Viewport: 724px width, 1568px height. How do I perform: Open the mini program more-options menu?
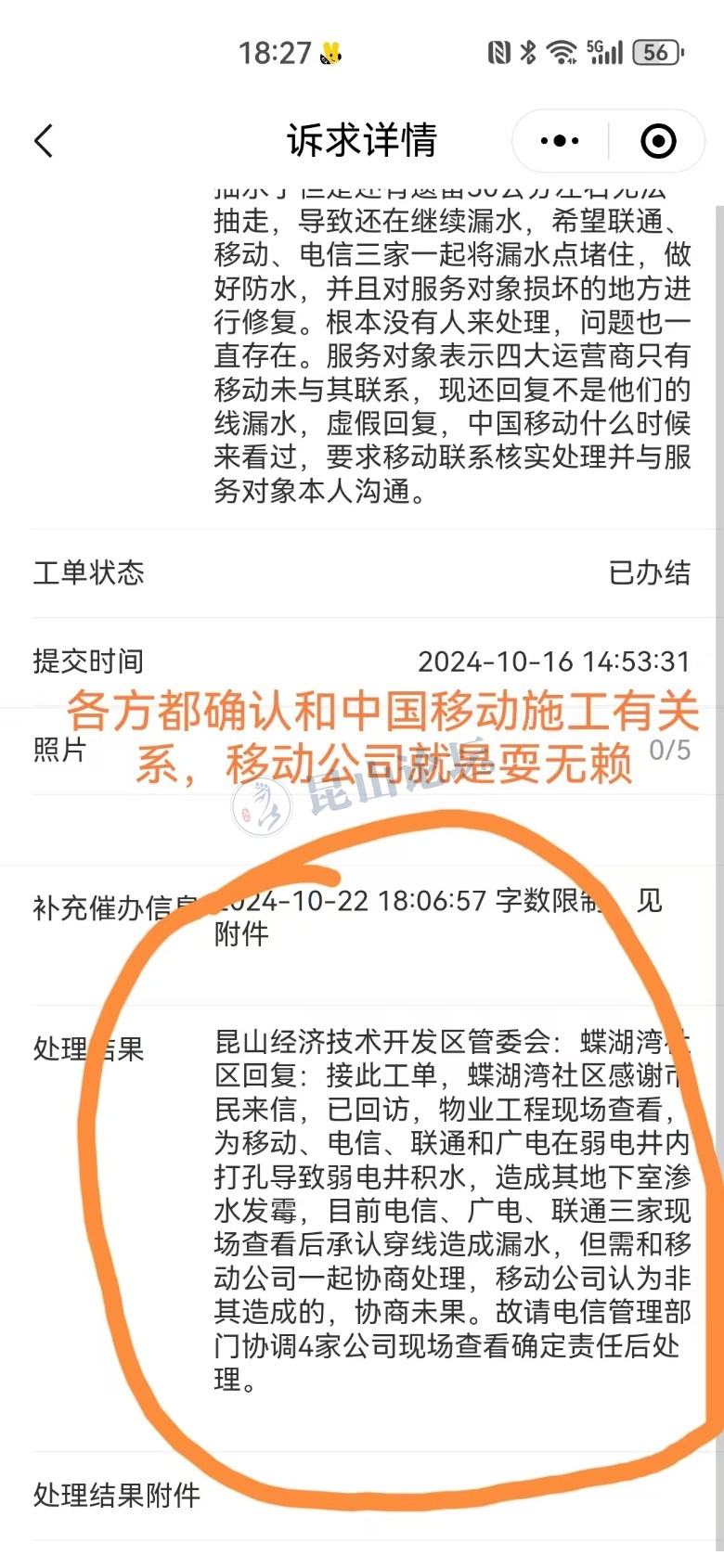[x=560, y=141]
